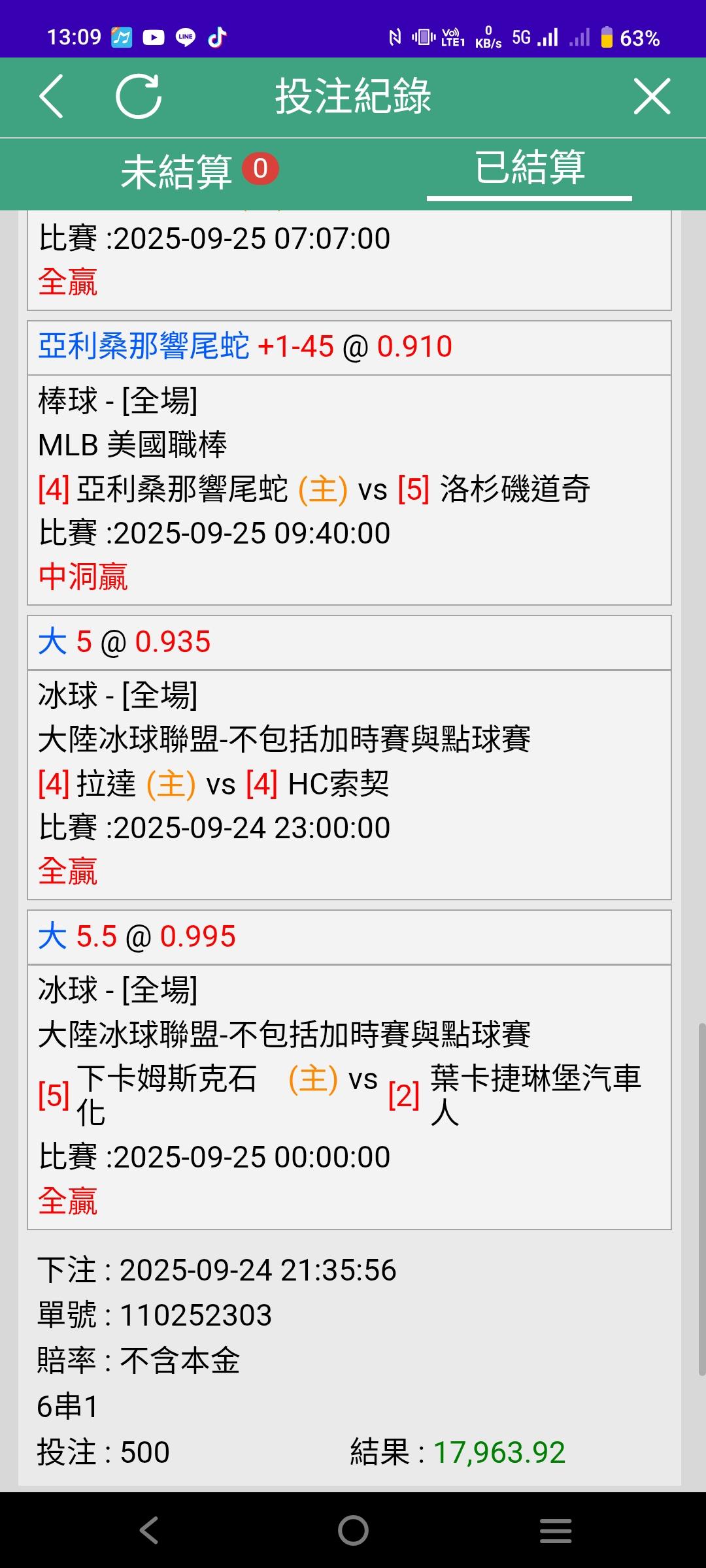Image resolution: width=706 pixels, height=1568 pixels.
Task: Close the 投注紀錄 screen
Action: 652,97
